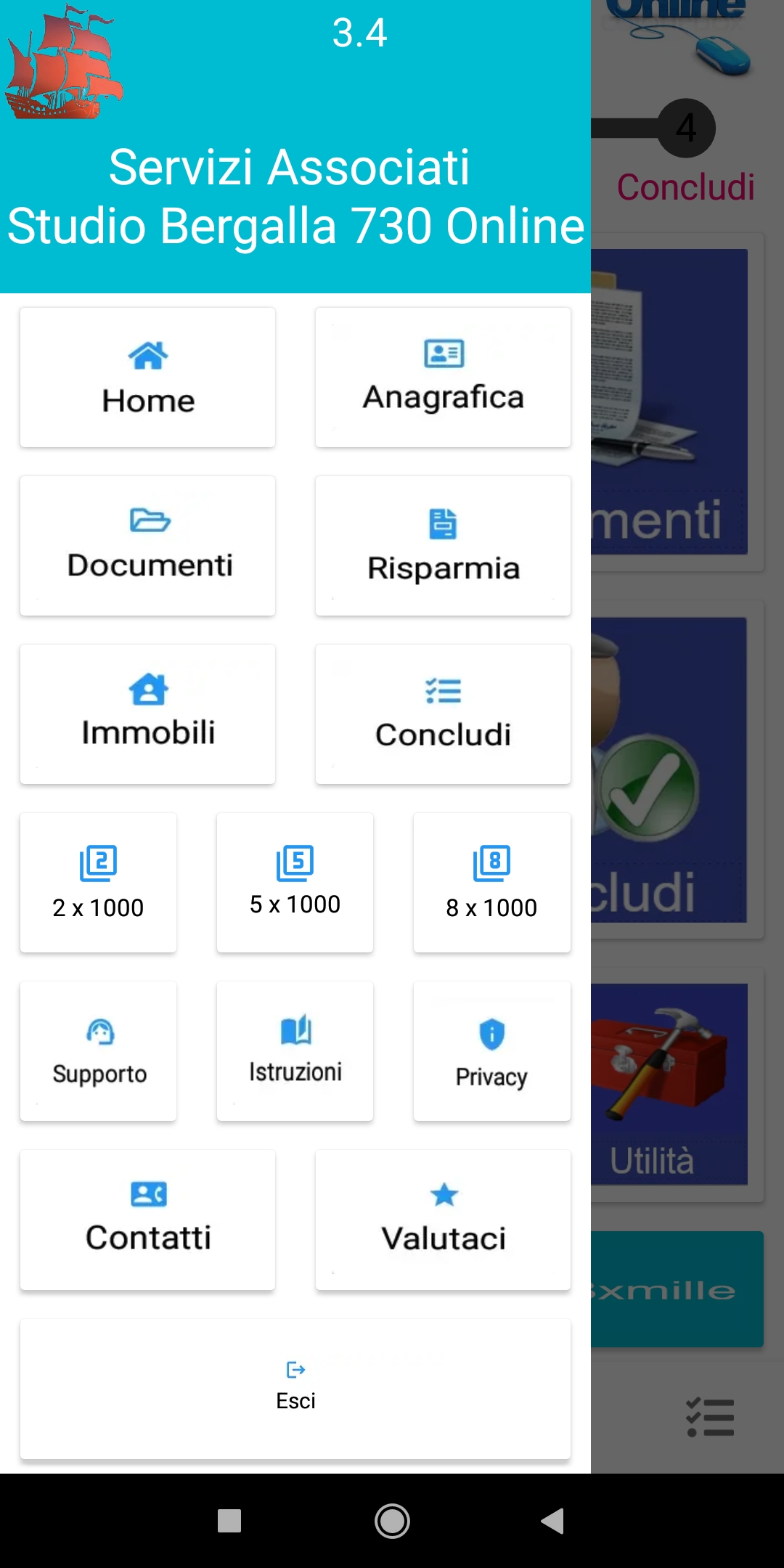Go to Documenti

(x=147, y=546)
